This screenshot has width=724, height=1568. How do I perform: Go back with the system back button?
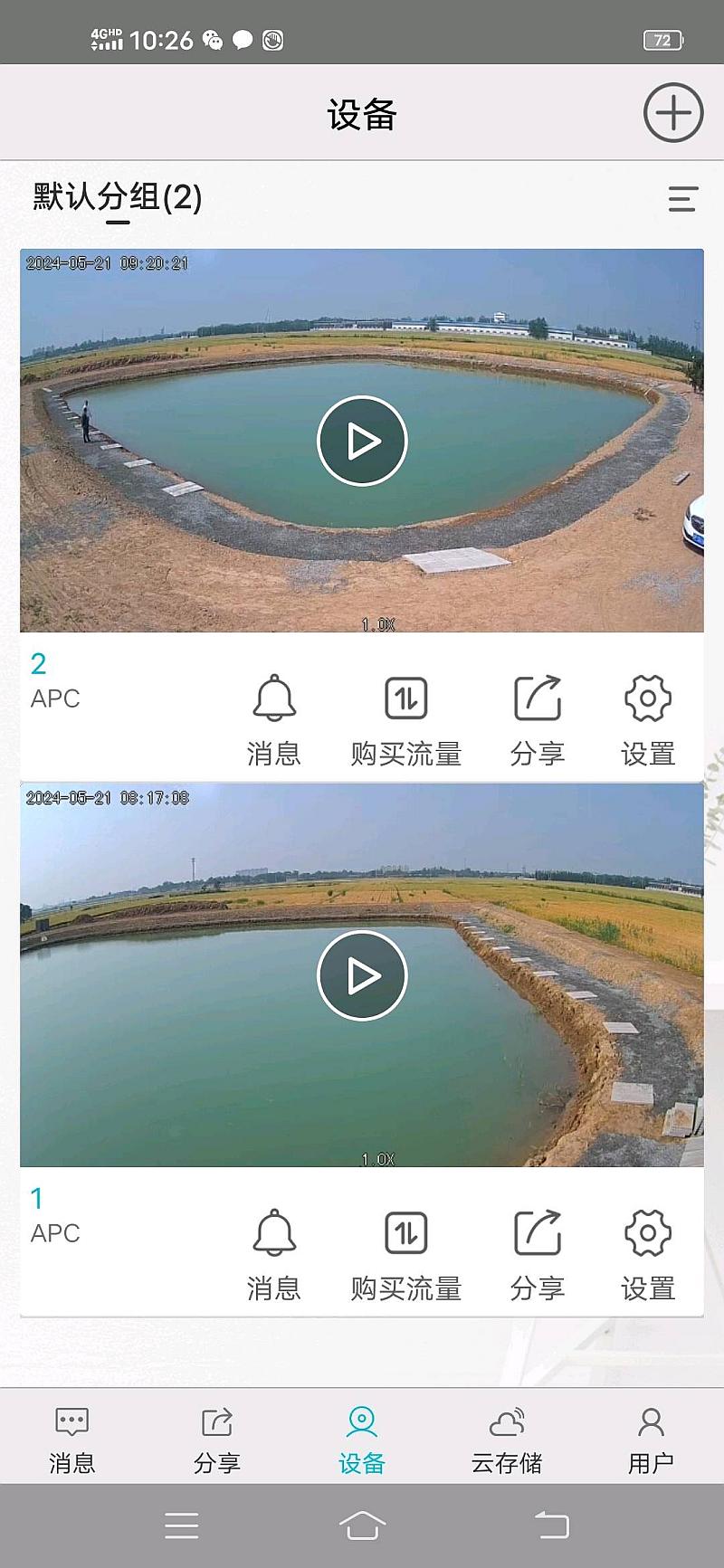(x=551, y=1525)
